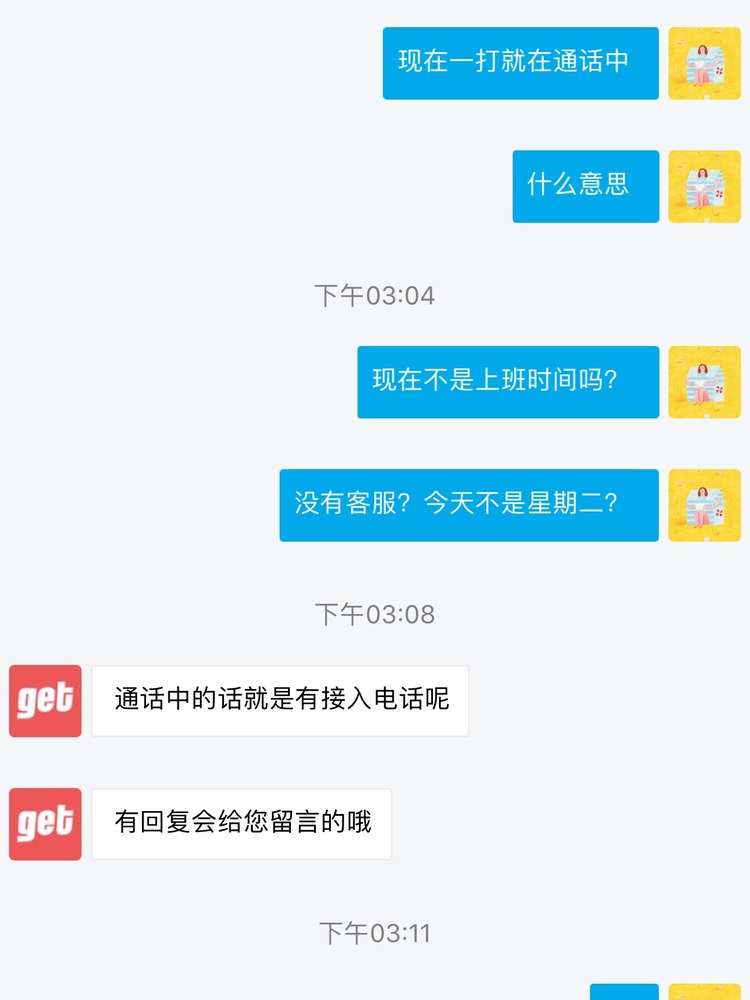This screenshot has height=1000, width=750.
Task: Tap user avatar beside '没有客服?今天不是星期二?'
Action: [704, 505]
